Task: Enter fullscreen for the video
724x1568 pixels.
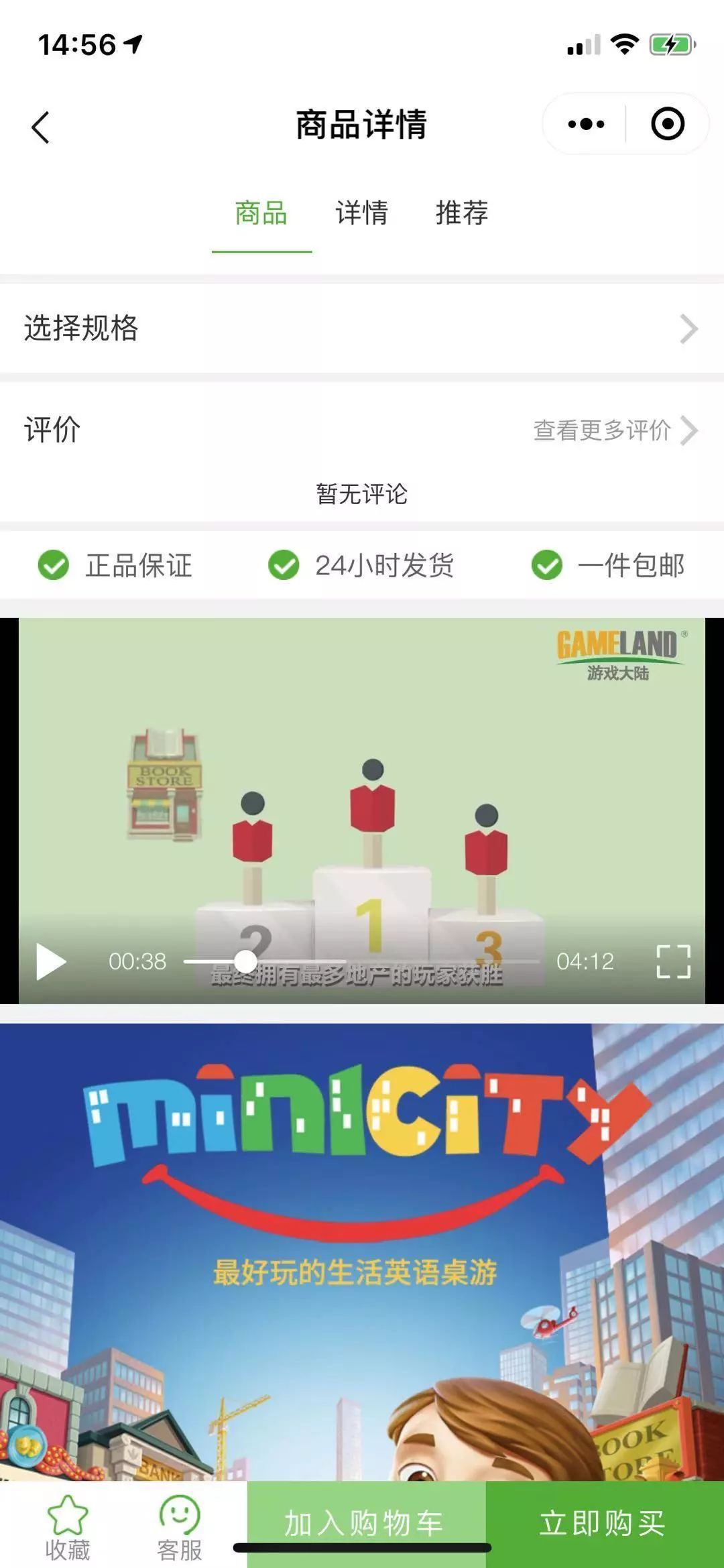Action: pos(673,961)
